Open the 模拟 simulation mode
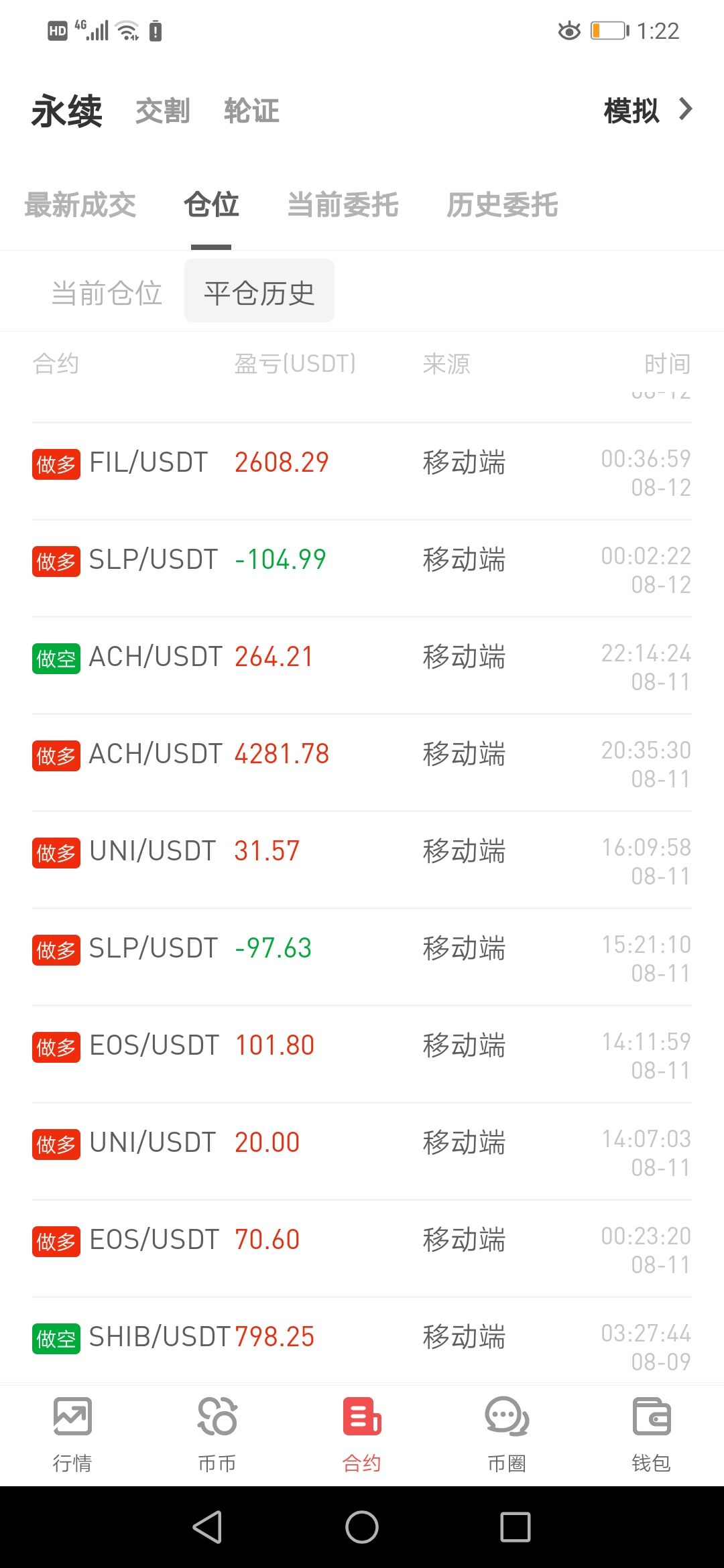This screenshot has height=1568, width=724. (x=648, y=111)
